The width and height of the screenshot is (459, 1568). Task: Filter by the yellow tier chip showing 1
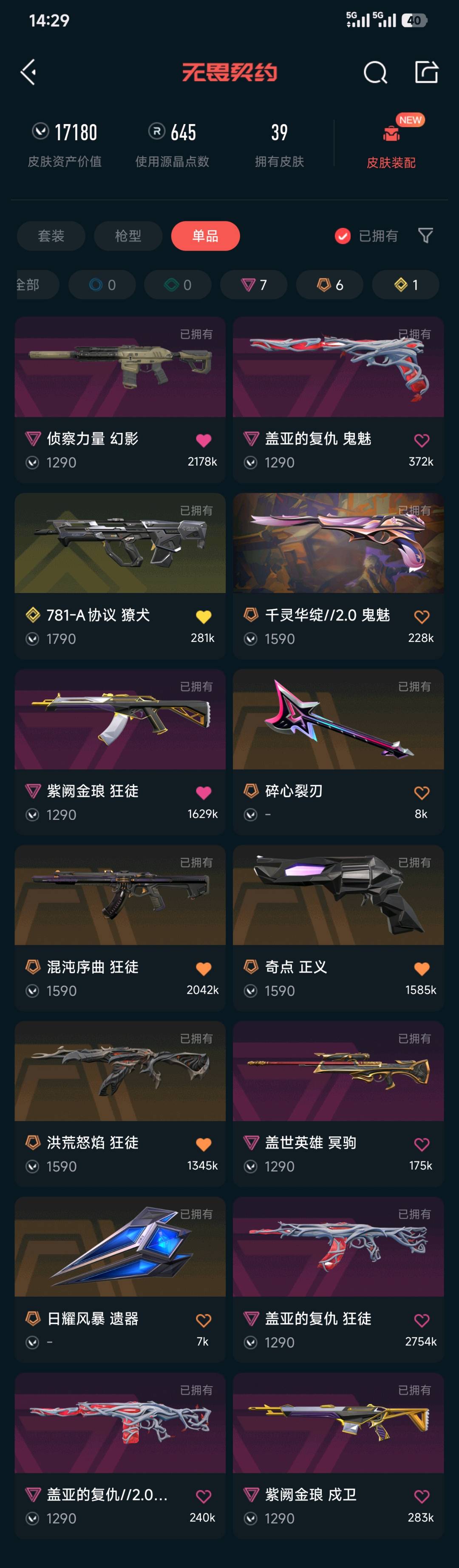(405, 284)
